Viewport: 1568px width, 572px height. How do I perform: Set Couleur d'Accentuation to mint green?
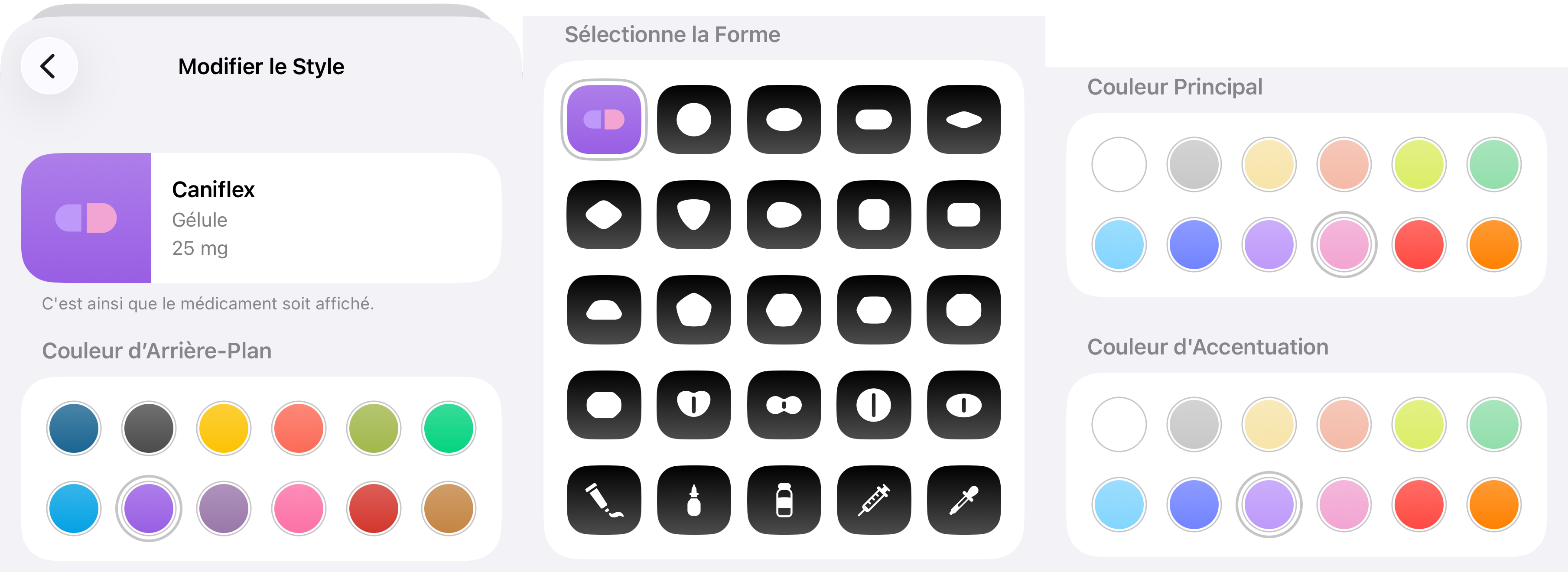pyautogui.click(x=1494, y=424)
